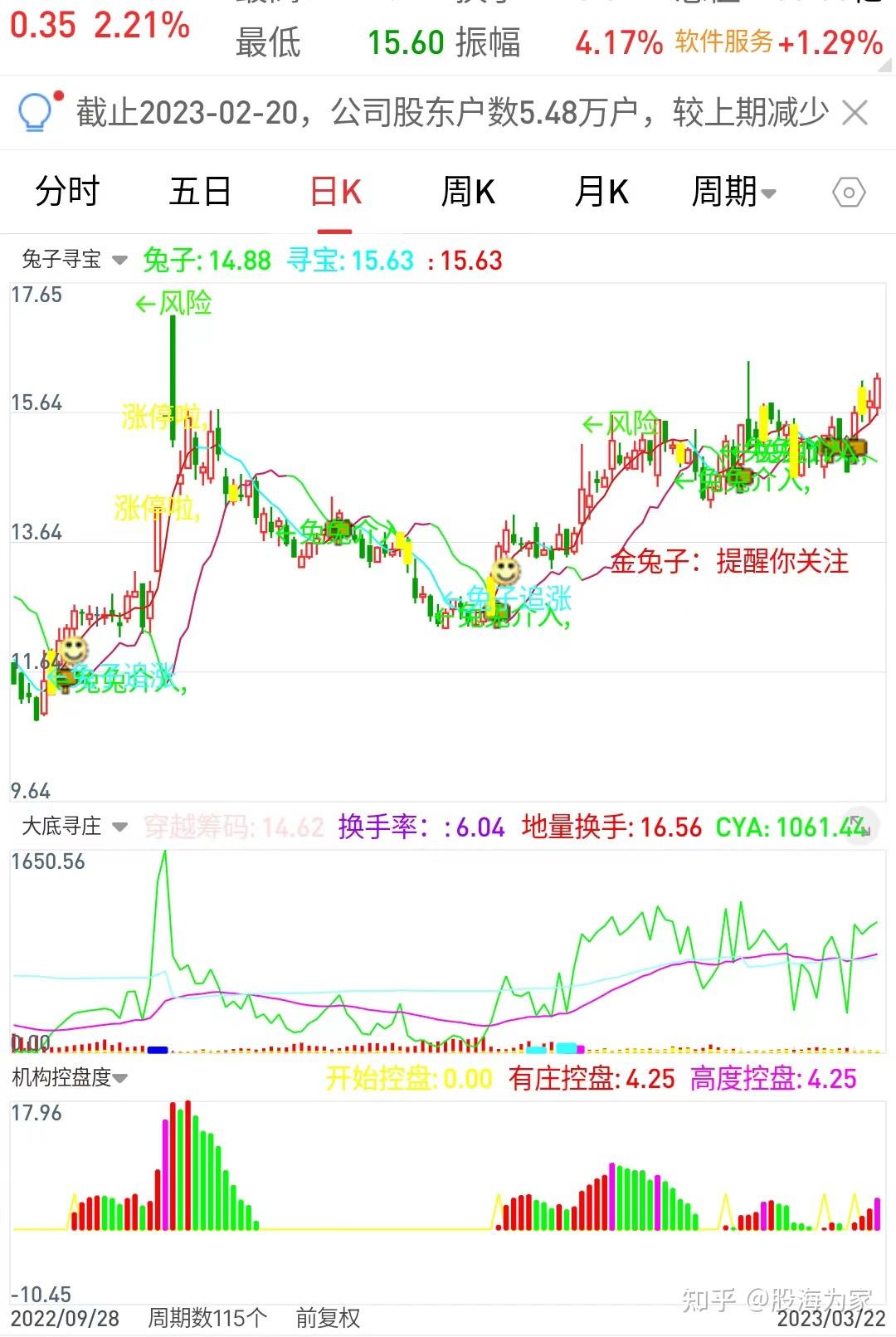The width and height of the screenshot is (896, 1337).
Task: Switch to the 五日 chart tab
Action: tap(200, 192)
